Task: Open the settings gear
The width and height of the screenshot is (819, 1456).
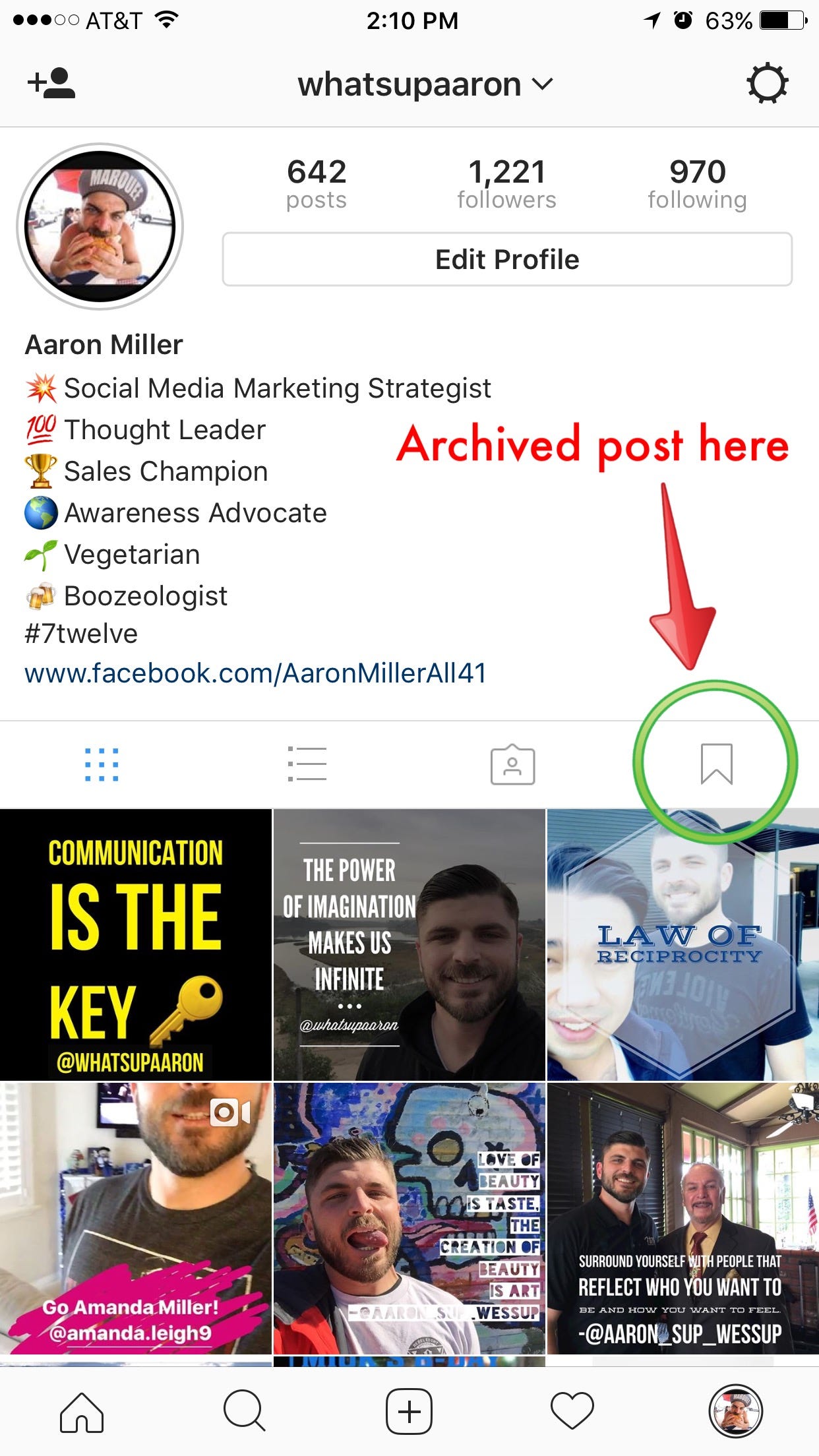Action: pyautogui.click(x=767, y=84)
